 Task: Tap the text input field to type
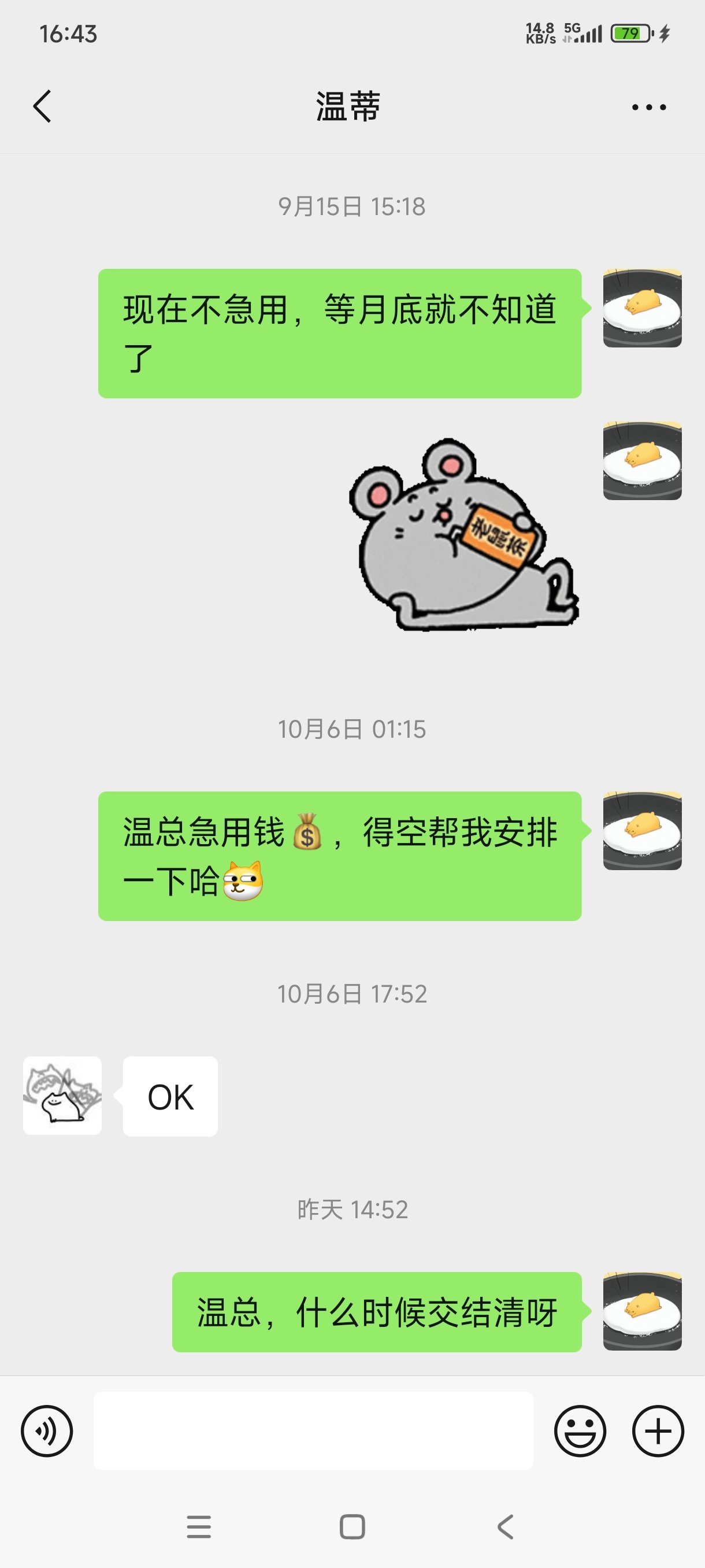[313, 1432]
